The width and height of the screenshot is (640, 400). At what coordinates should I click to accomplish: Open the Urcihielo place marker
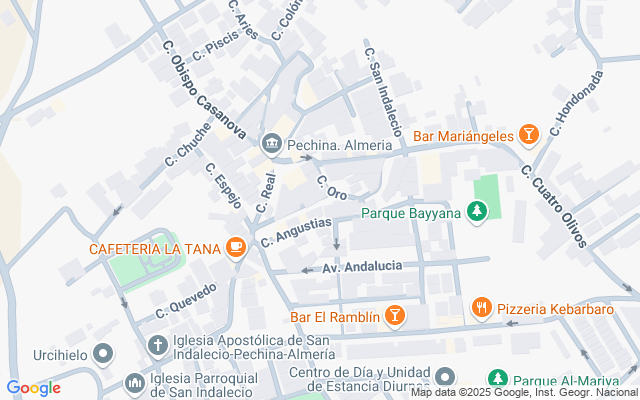coord(102,353)
